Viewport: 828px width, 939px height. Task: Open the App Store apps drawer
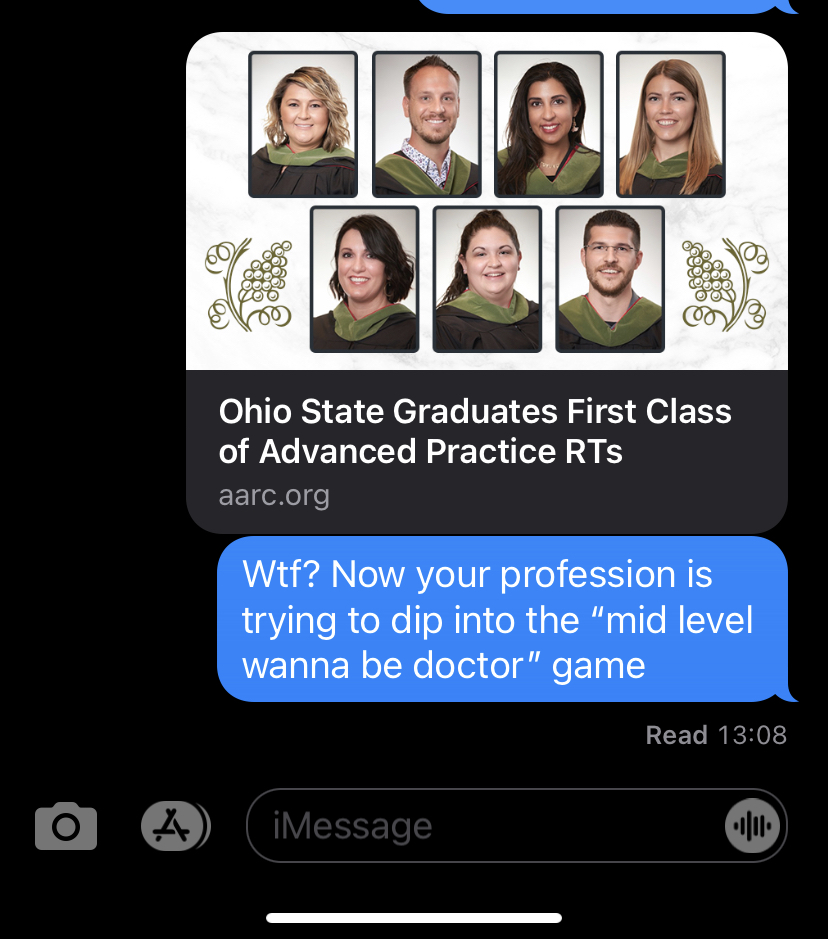(x=174, y=826)
